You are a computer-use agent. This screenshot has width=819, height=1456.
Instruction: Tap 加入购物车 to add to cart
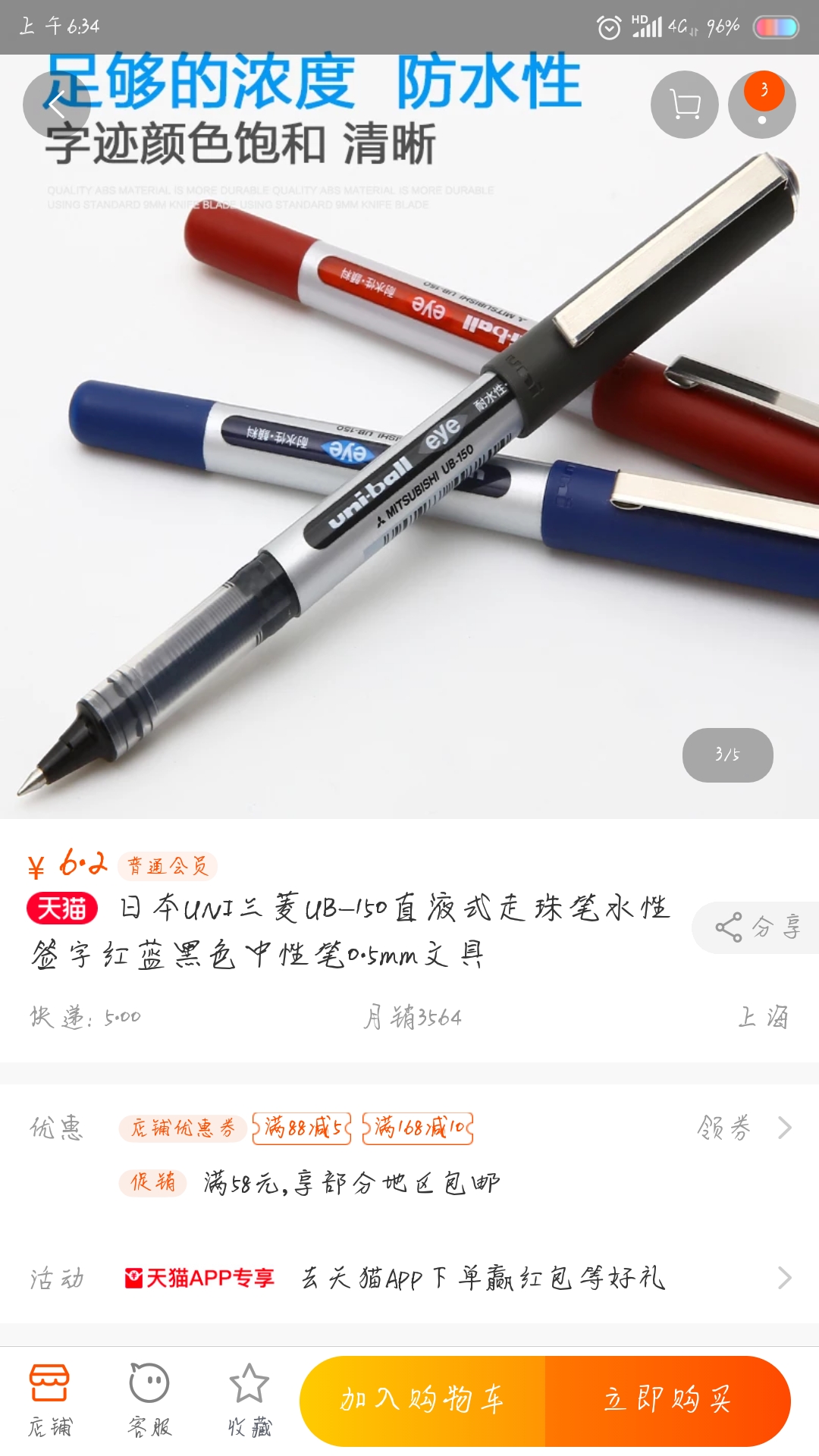tap(422, 1401)
